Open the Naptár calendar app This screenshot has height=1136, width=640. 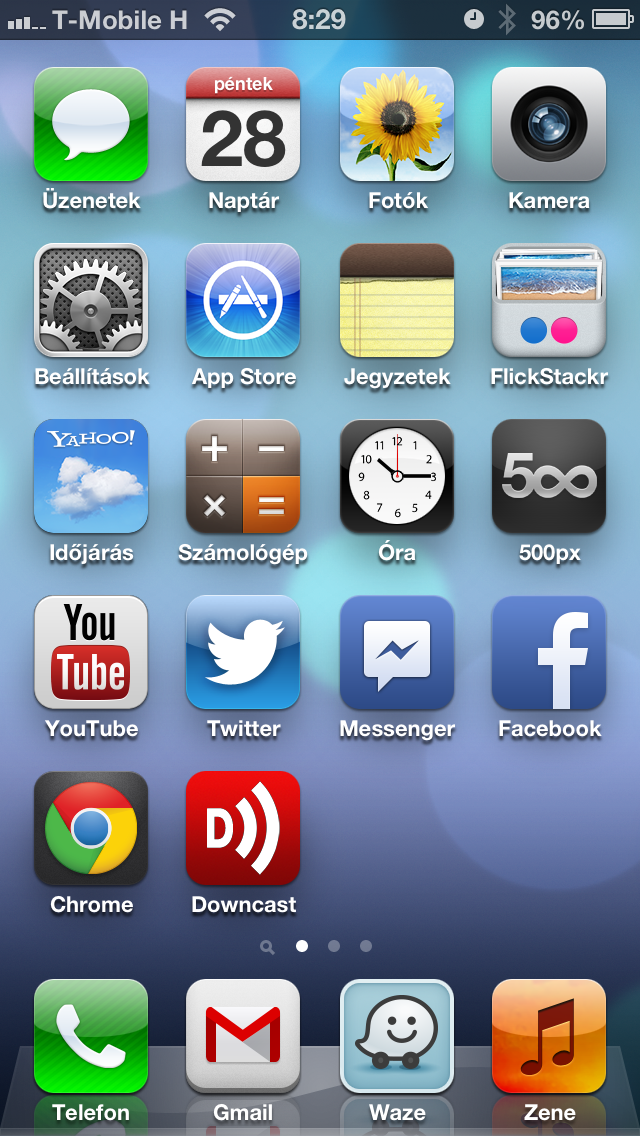(x=243, y=125)
